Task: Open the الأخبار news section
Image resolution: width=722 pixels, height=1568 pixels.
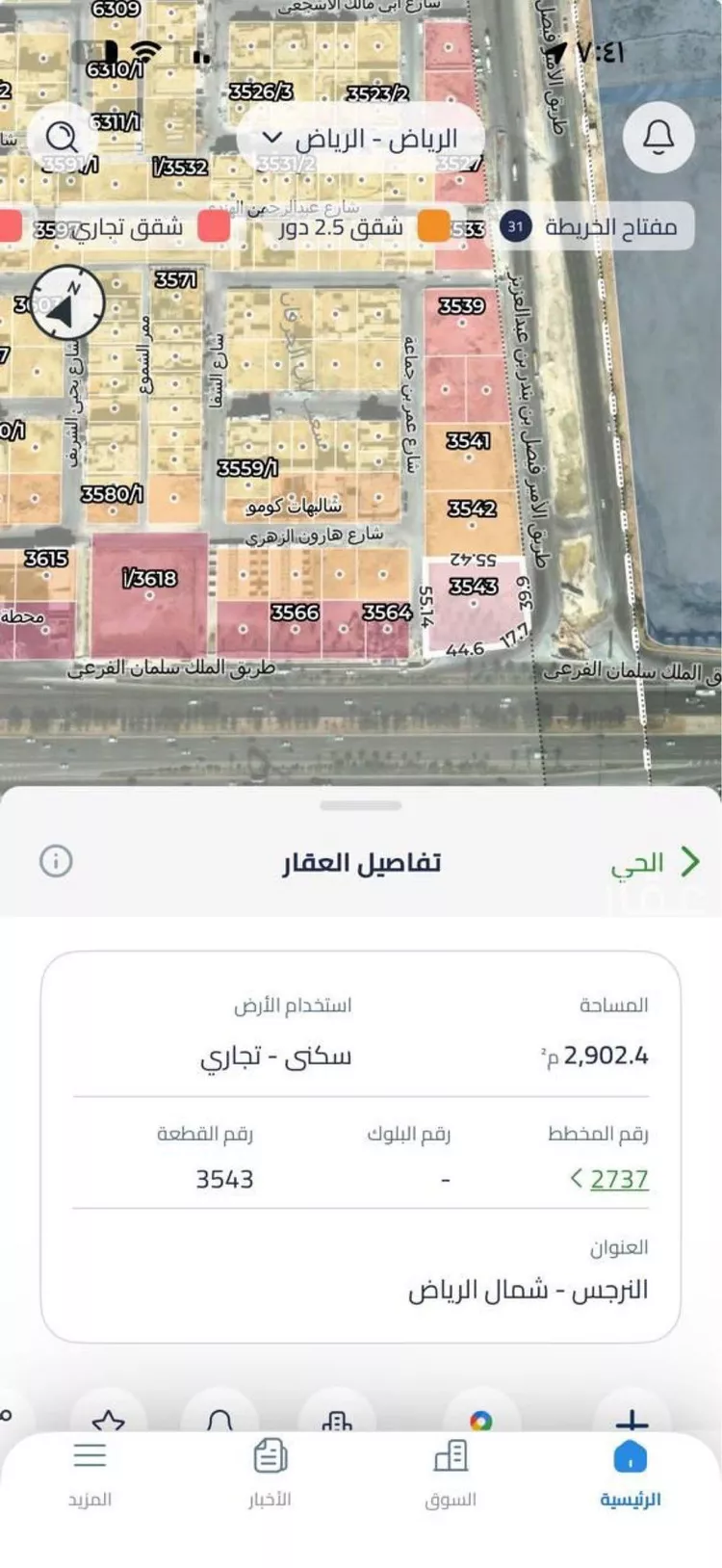Action: (x=270, y=1474)
